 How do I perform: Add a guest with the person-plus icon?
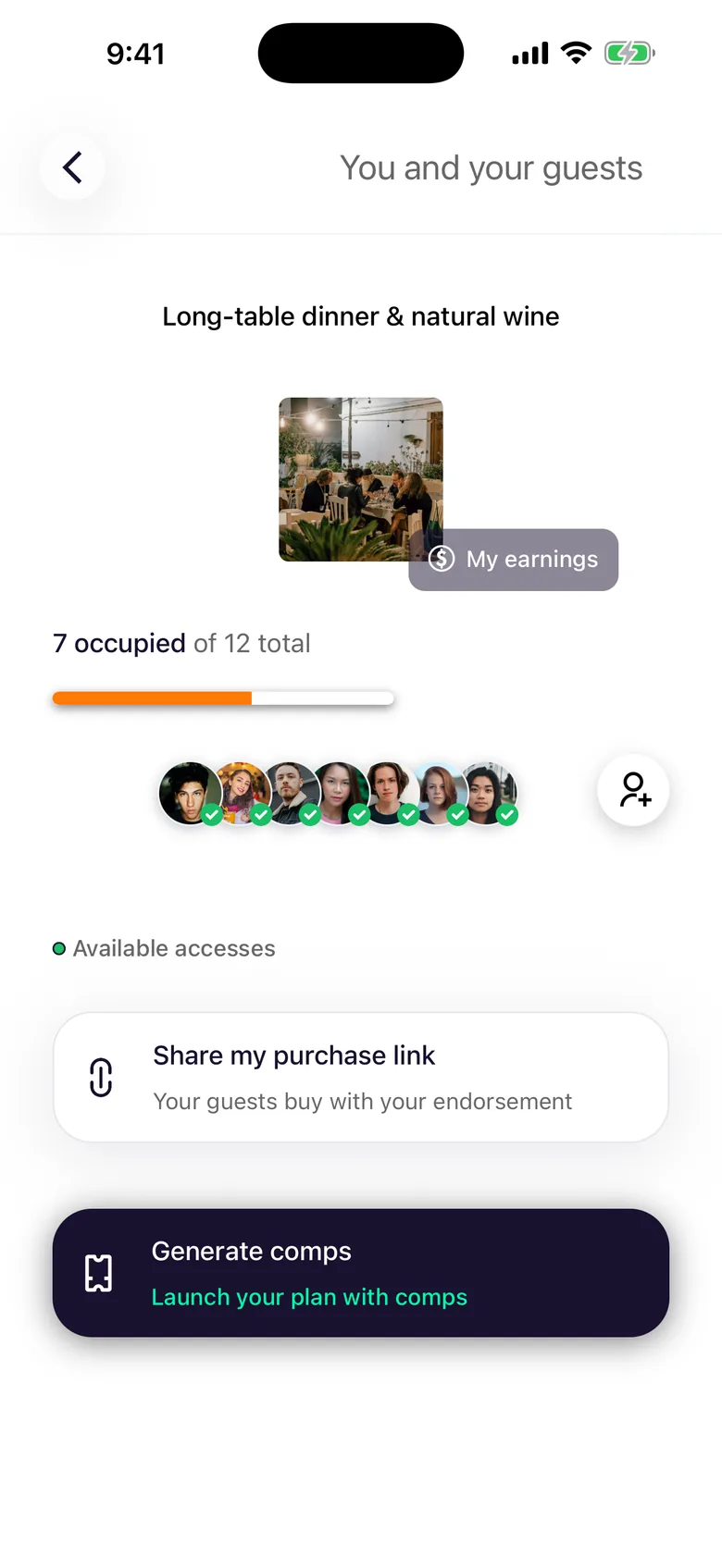click(634, 790)
